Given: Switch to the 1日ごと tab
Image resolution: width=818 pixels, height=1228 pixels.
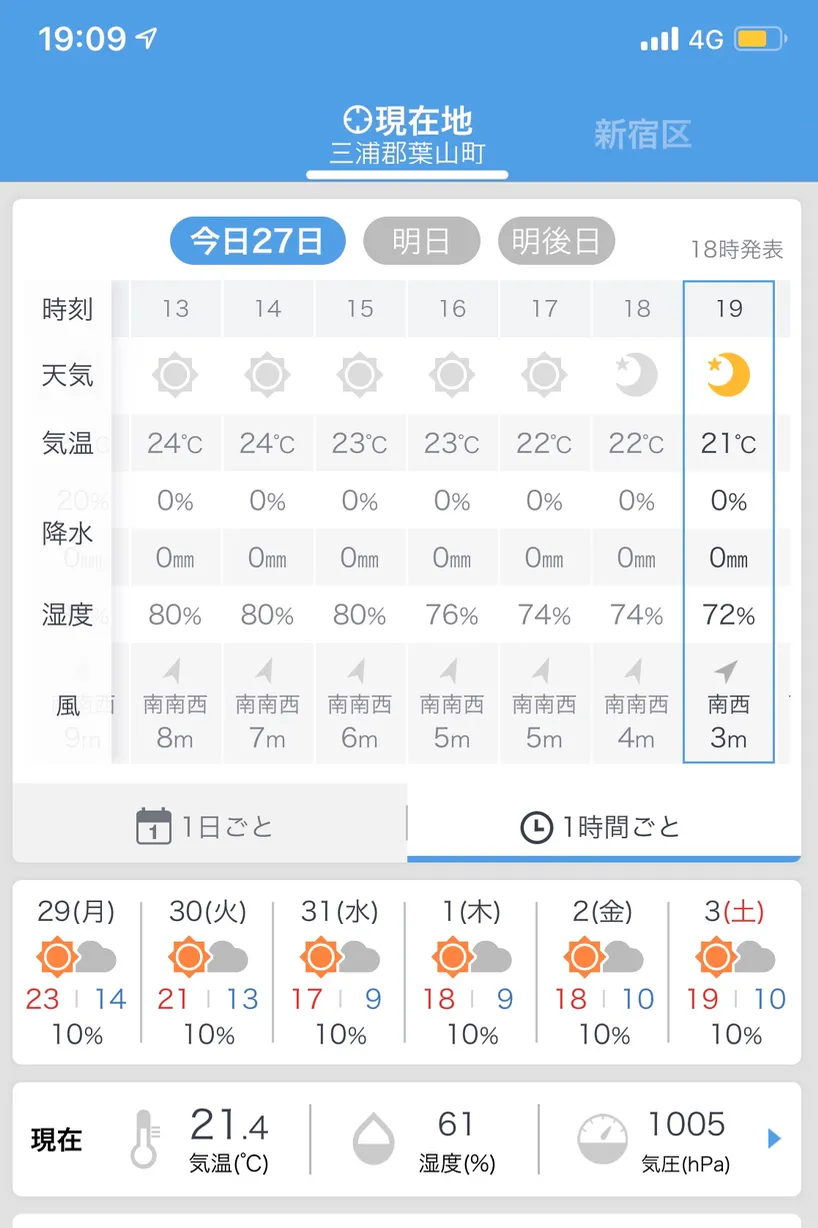Looking at the screenshot, I should coord(204,826).
